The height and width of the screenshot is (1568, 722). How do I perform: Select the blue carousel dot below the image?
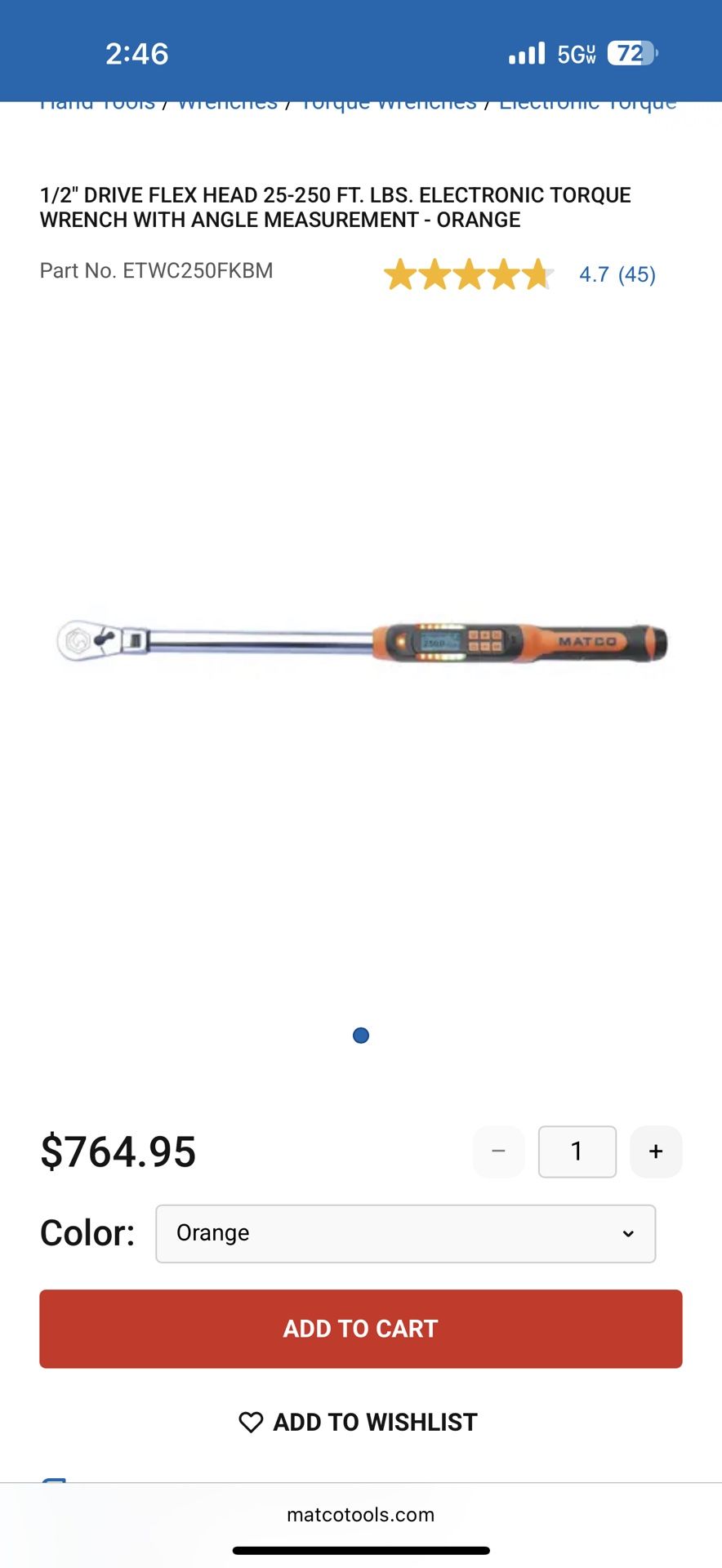tap(361, 1035)
